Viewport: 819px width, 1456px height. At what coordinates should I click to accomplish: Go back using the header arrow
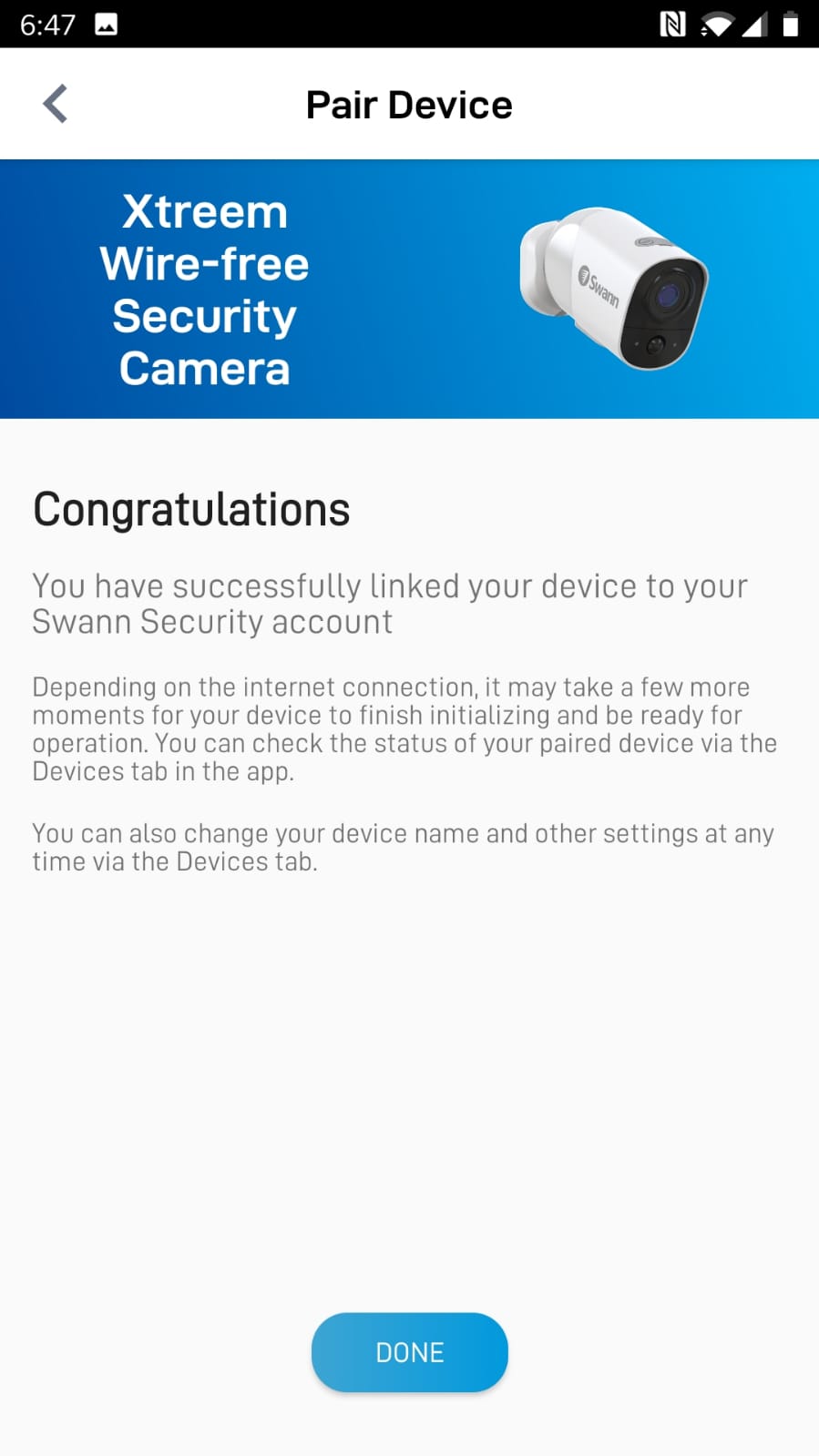click(56, 104)
